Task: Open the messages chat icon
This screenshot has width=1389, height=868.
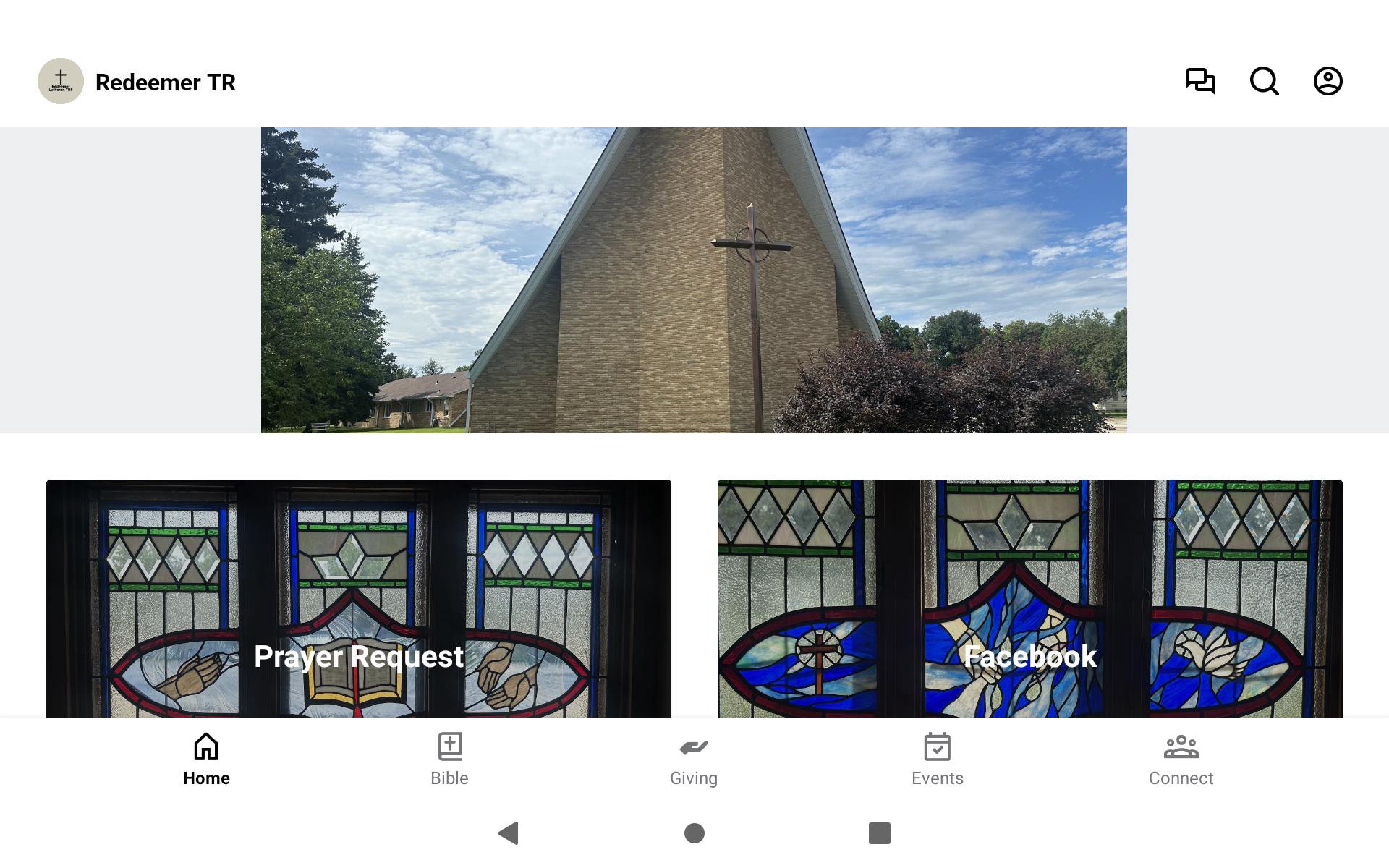Action: point(1200,81)
